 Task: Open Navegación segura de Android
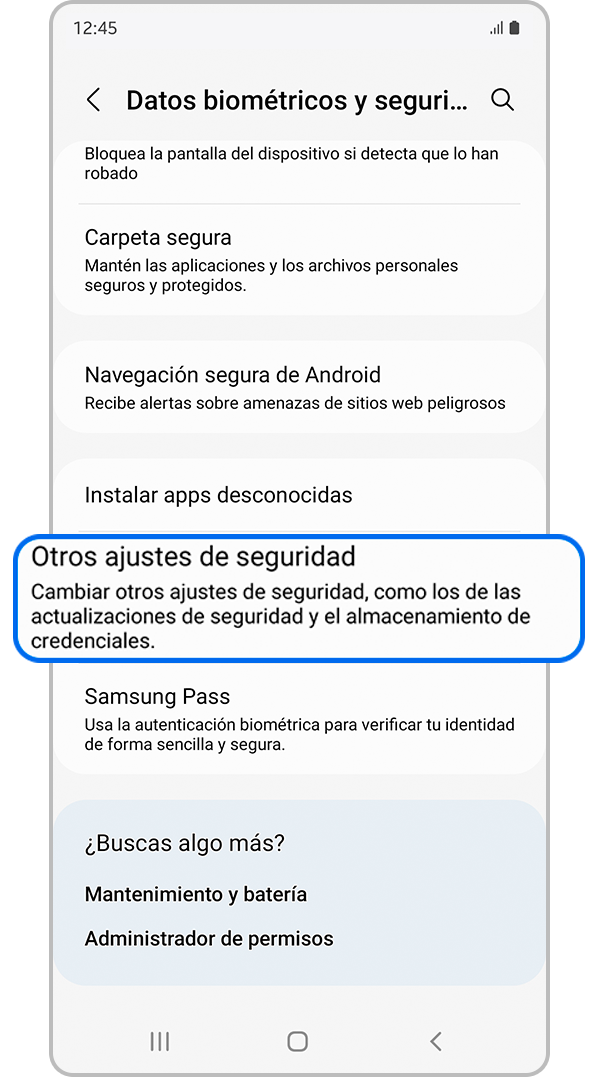click(299, 388)
